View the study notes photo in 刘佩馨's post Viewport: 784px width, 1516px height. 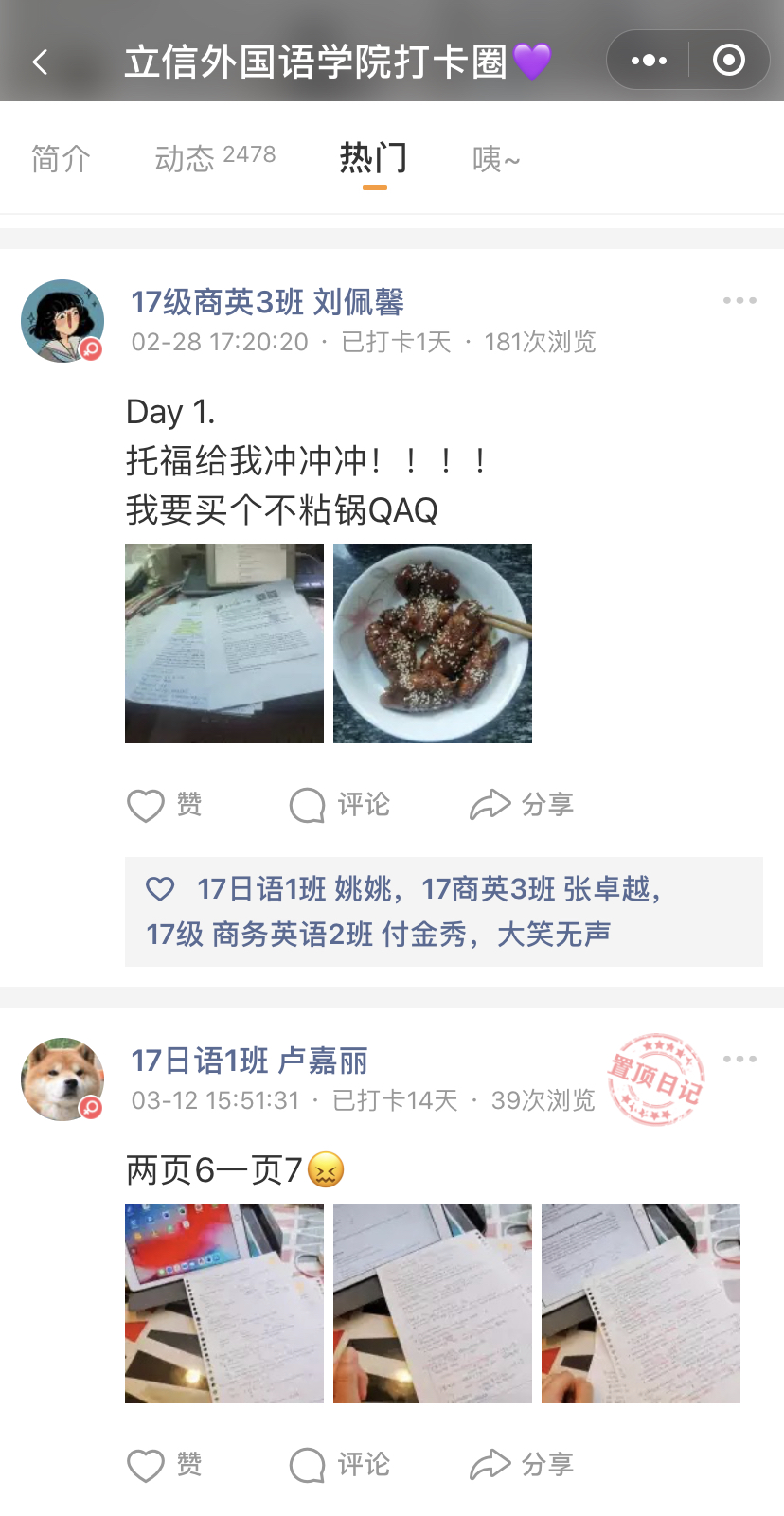[224, 644]
